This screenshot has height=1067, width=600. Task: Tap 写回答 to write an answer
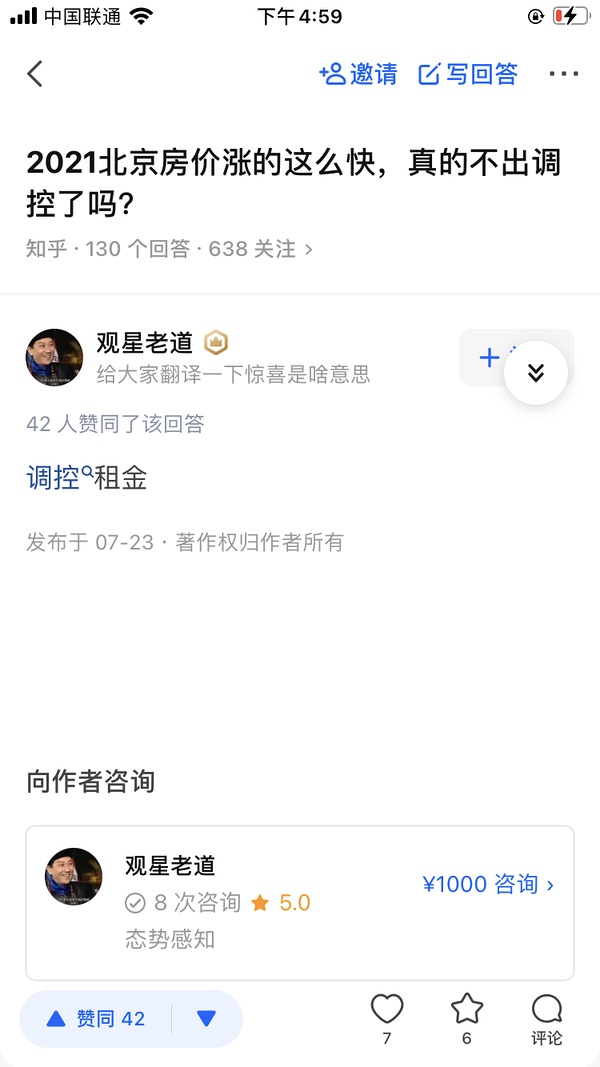click(x=468, y=74)
